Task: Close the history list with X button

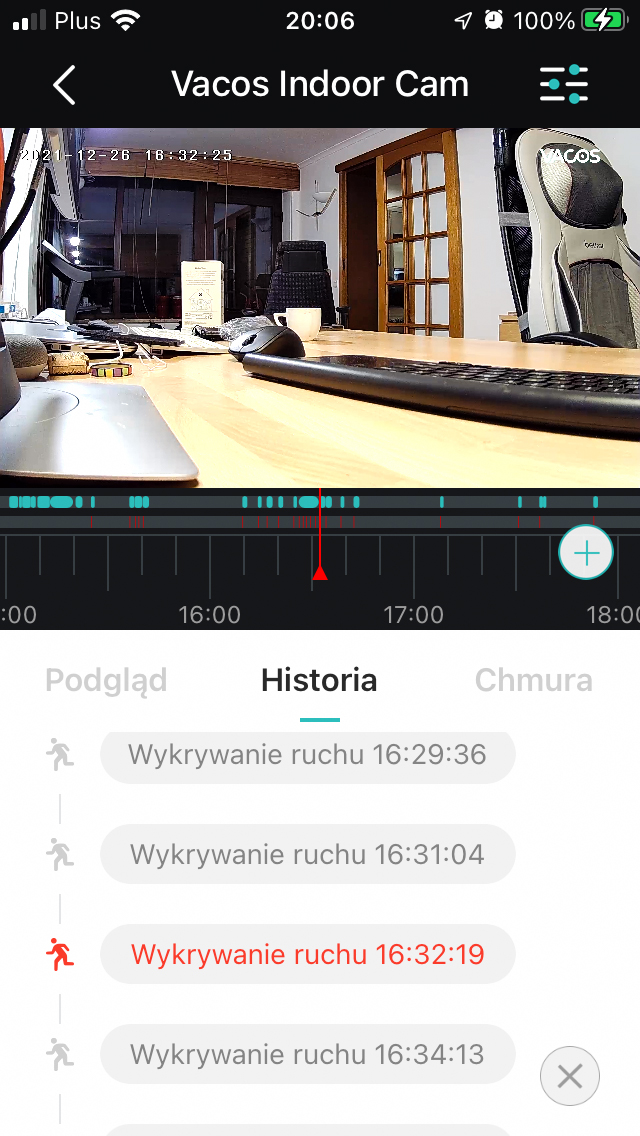Action: pos(570,1076)
